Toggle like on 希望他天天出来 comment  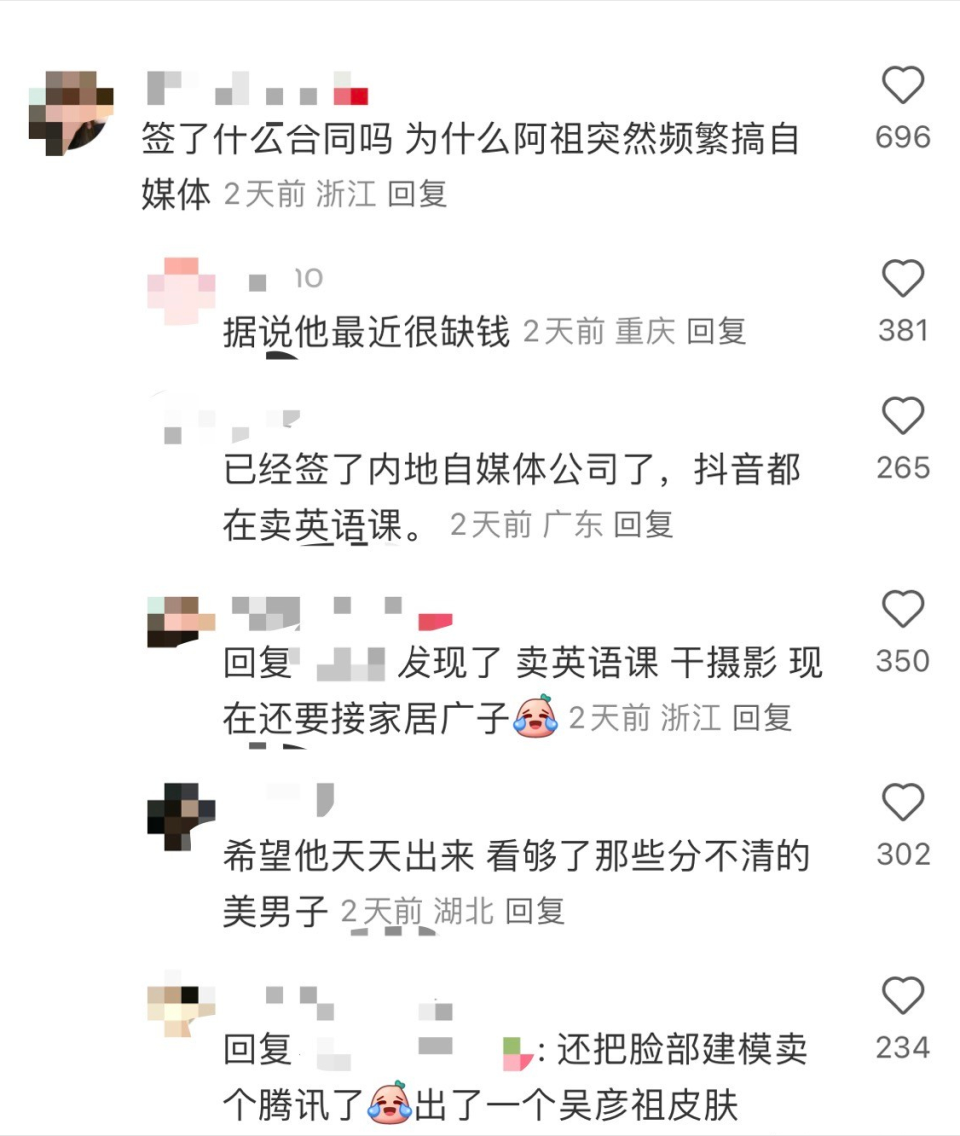tap(905, 801)
